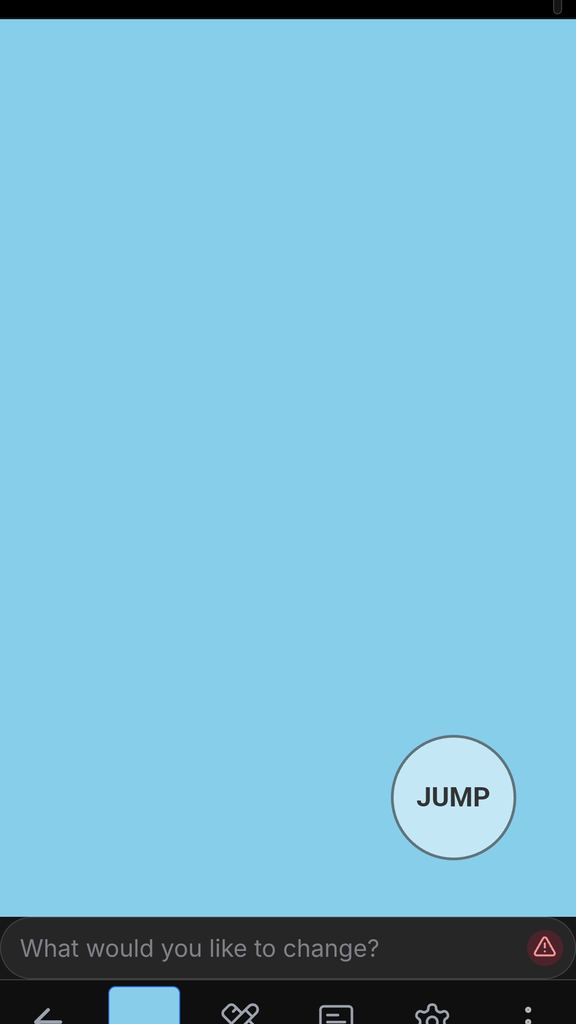Select the blue preview thumbnail
Viewport: 576px width, 1024px height.
(144, 1006)
